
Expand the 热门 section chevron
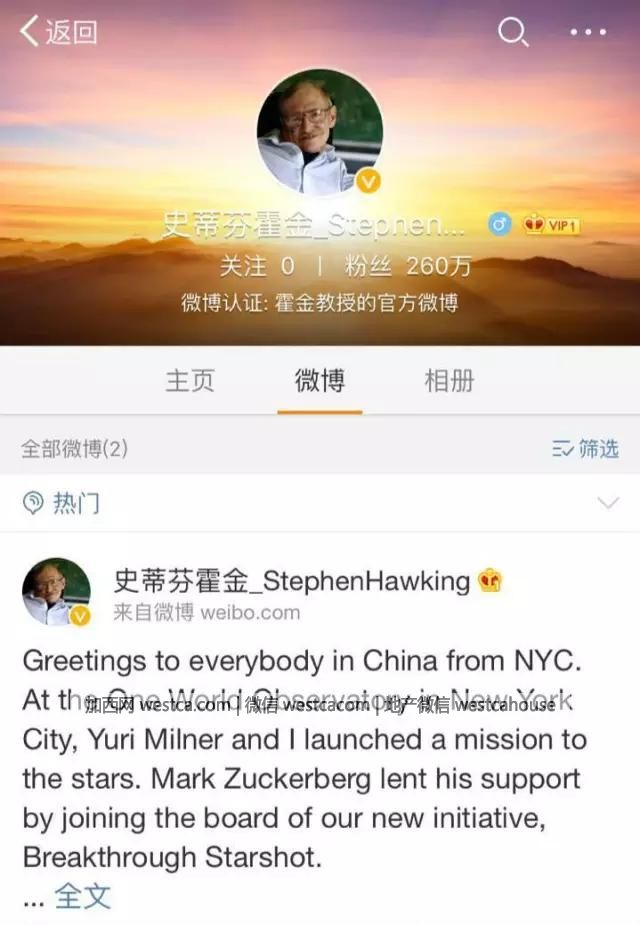tap(607, 502)
